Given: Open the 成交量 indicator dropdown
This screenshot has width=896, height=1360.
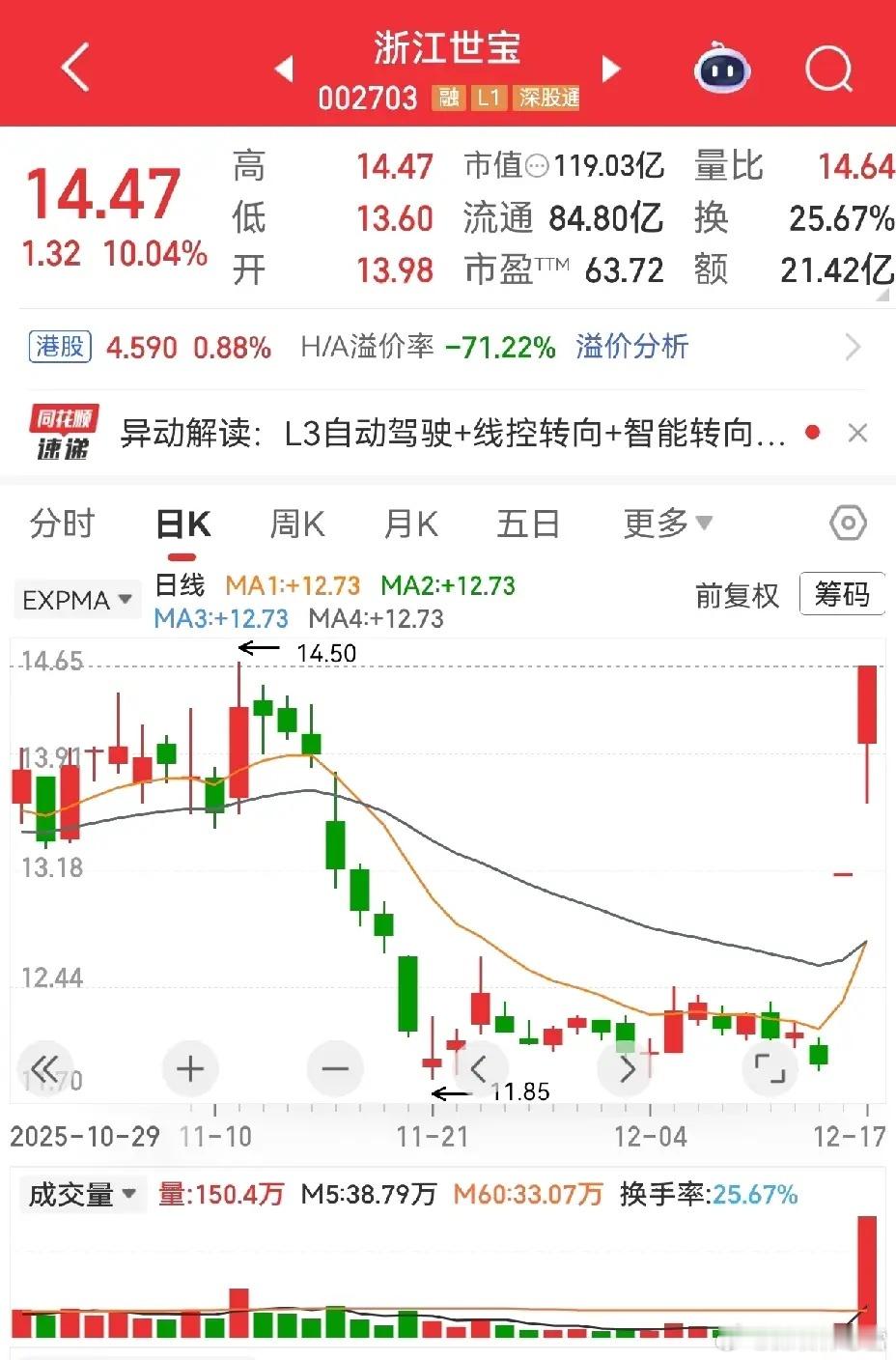Looking at the screenshot, I should click(82, 1194).
